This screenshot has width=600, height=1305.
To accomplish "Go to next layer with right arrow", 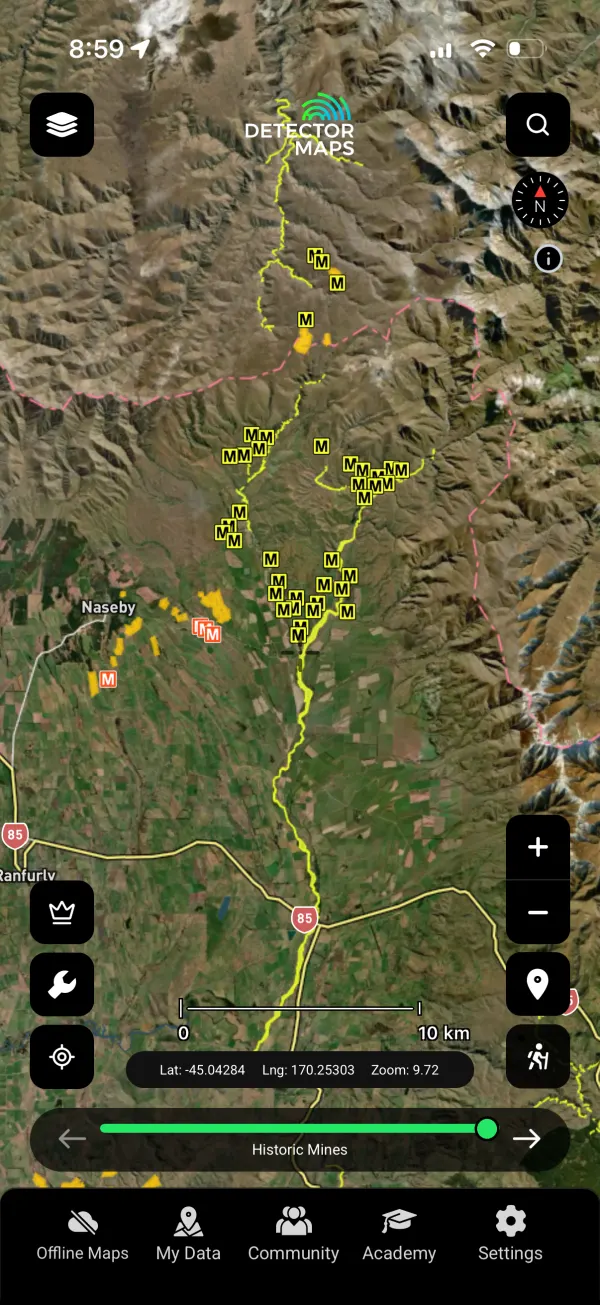I will pos(527,1138).
